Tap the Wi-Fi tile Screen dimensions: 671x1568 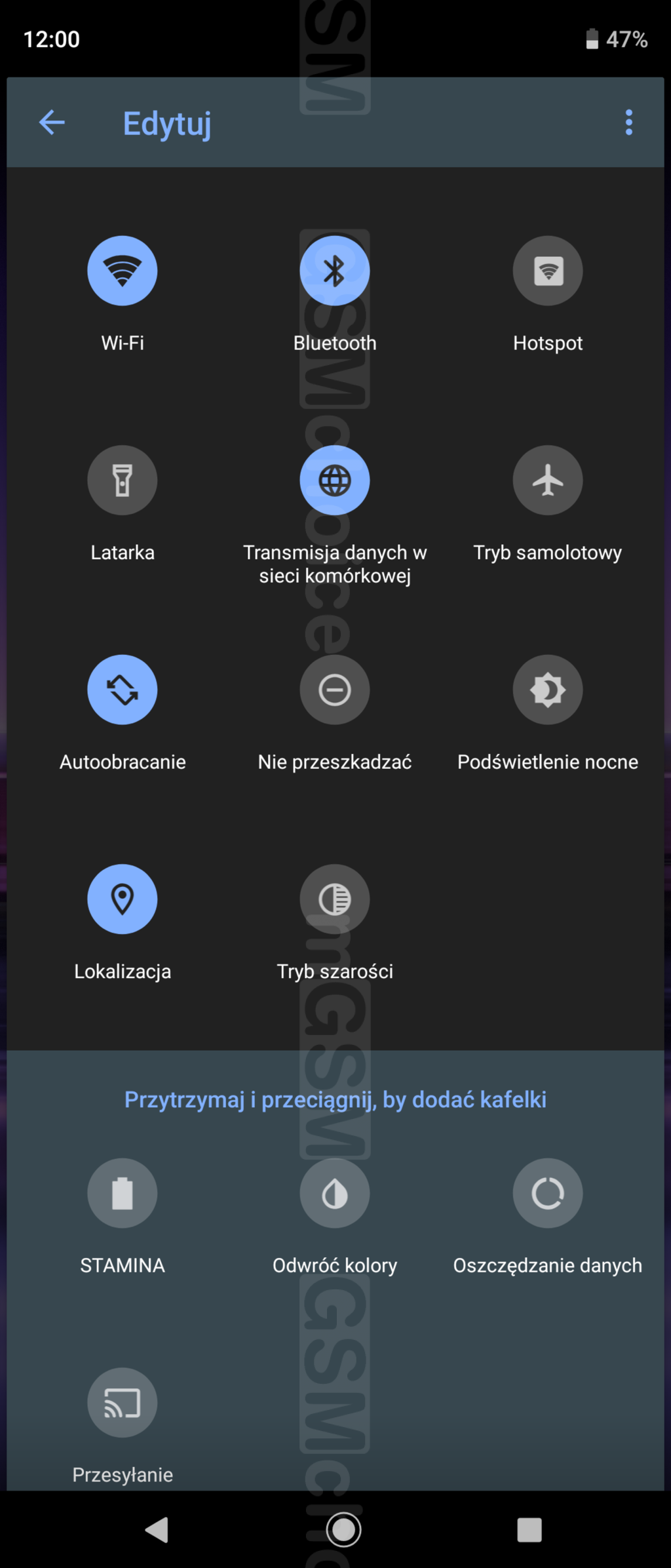tap(123, 271)
